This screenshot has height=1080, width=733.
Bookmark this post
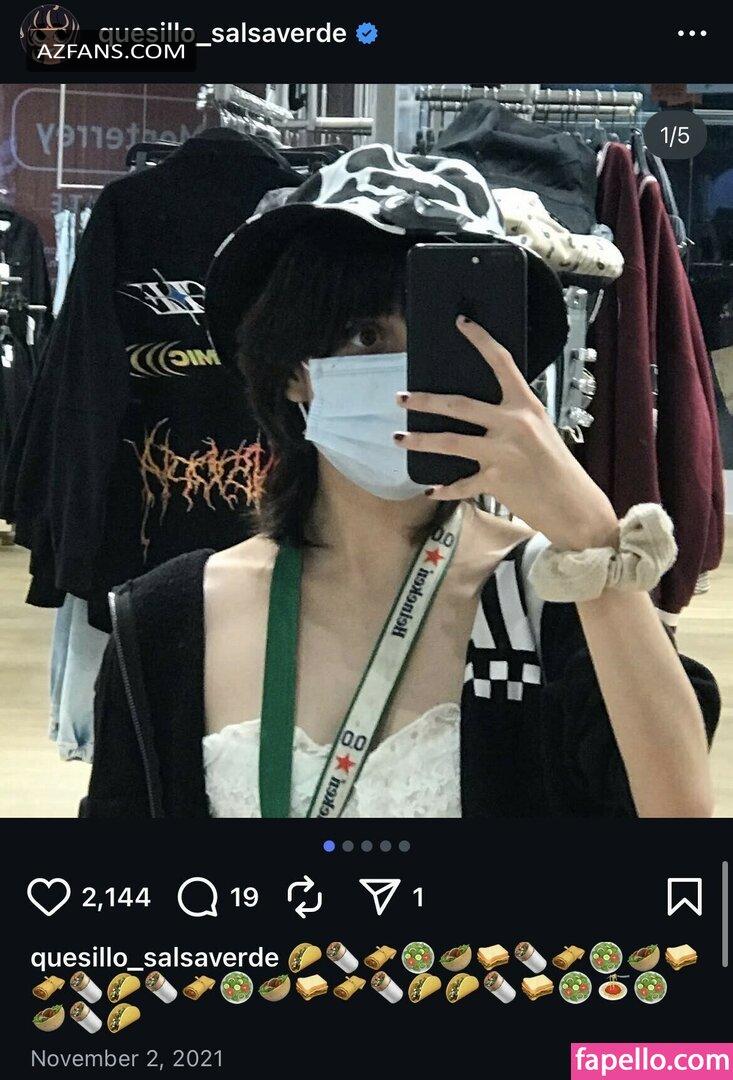[684, 897]
